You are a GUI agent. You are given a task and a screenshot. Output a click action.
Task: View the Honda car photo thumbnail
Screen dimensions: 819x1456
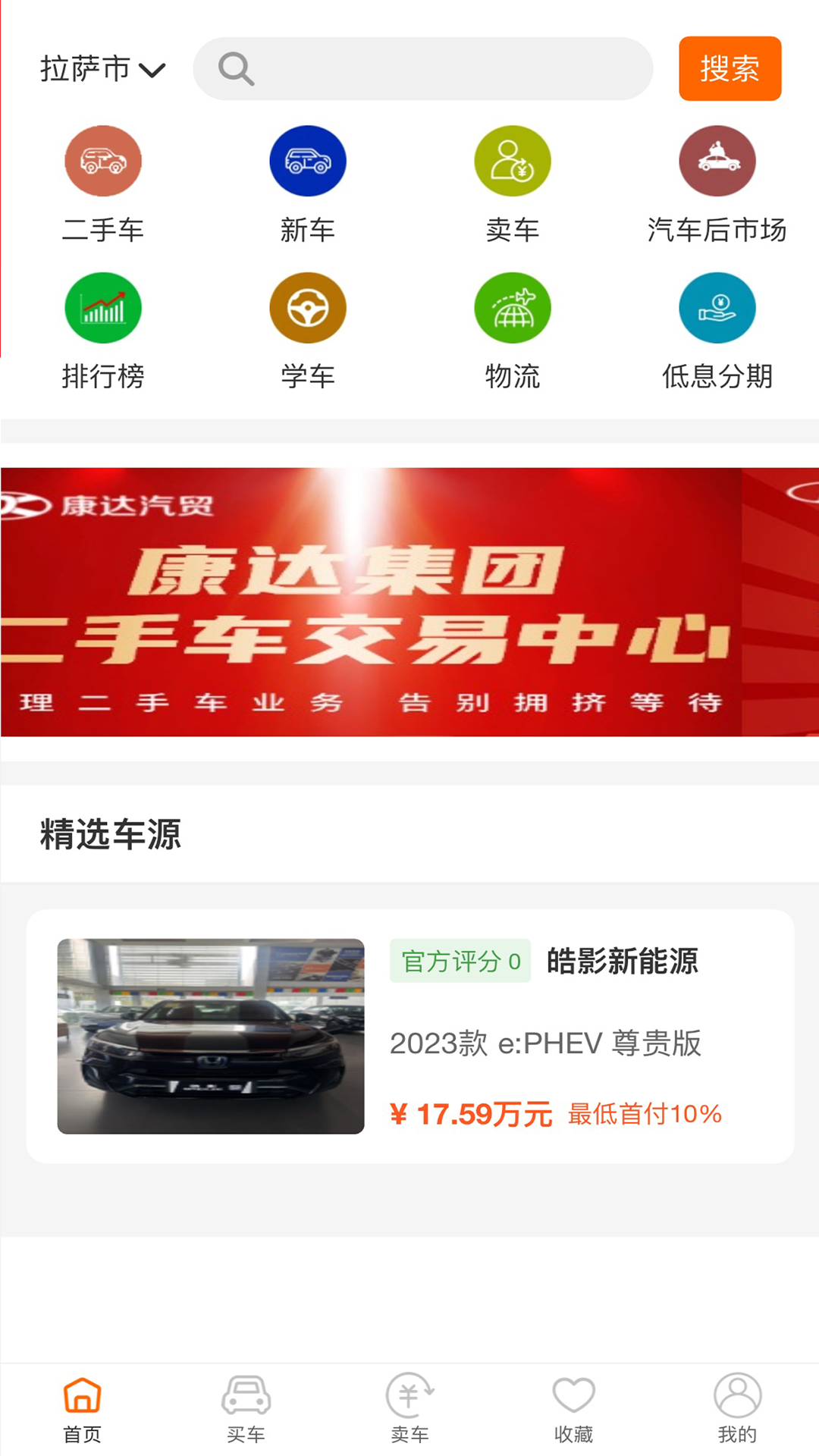pos(211,1035)
